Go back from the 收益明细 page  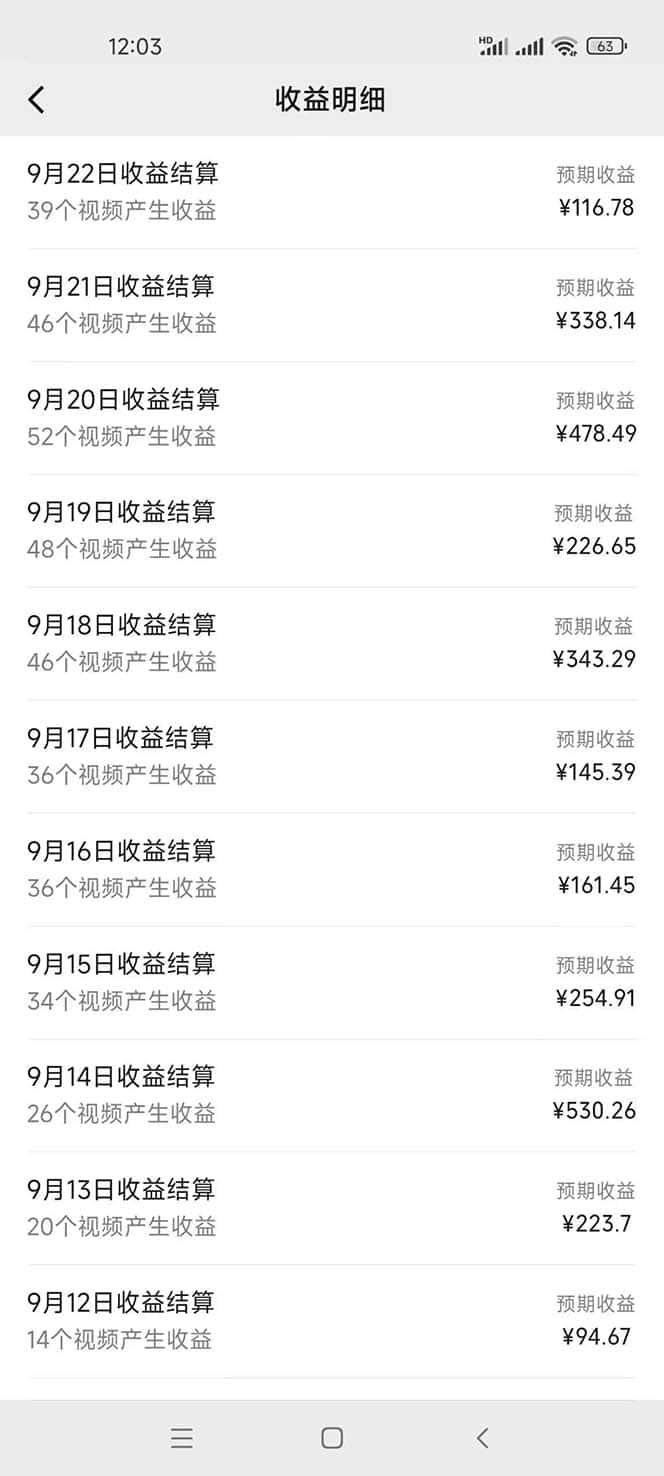36,99
